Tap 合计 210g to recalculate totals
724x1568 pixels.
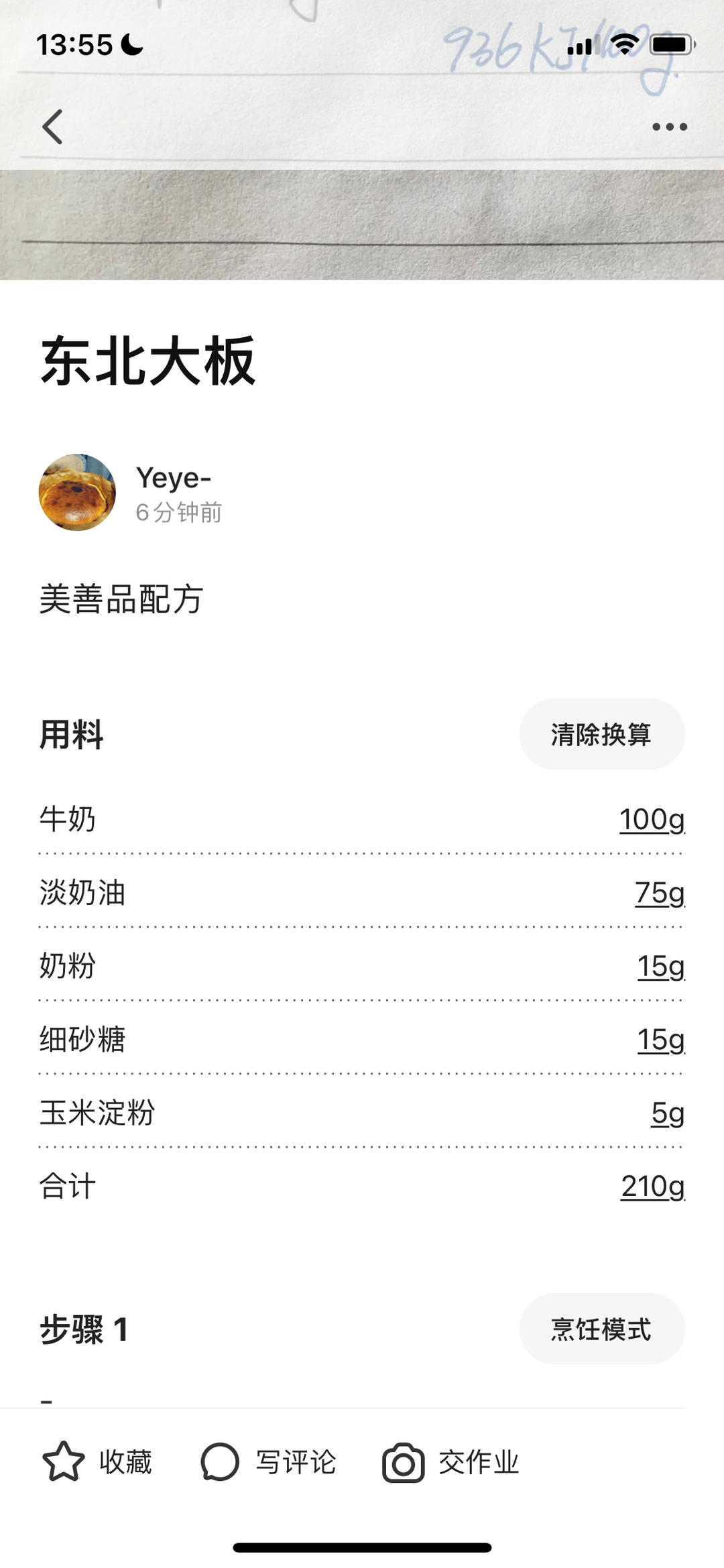[x=654, y=1188]
